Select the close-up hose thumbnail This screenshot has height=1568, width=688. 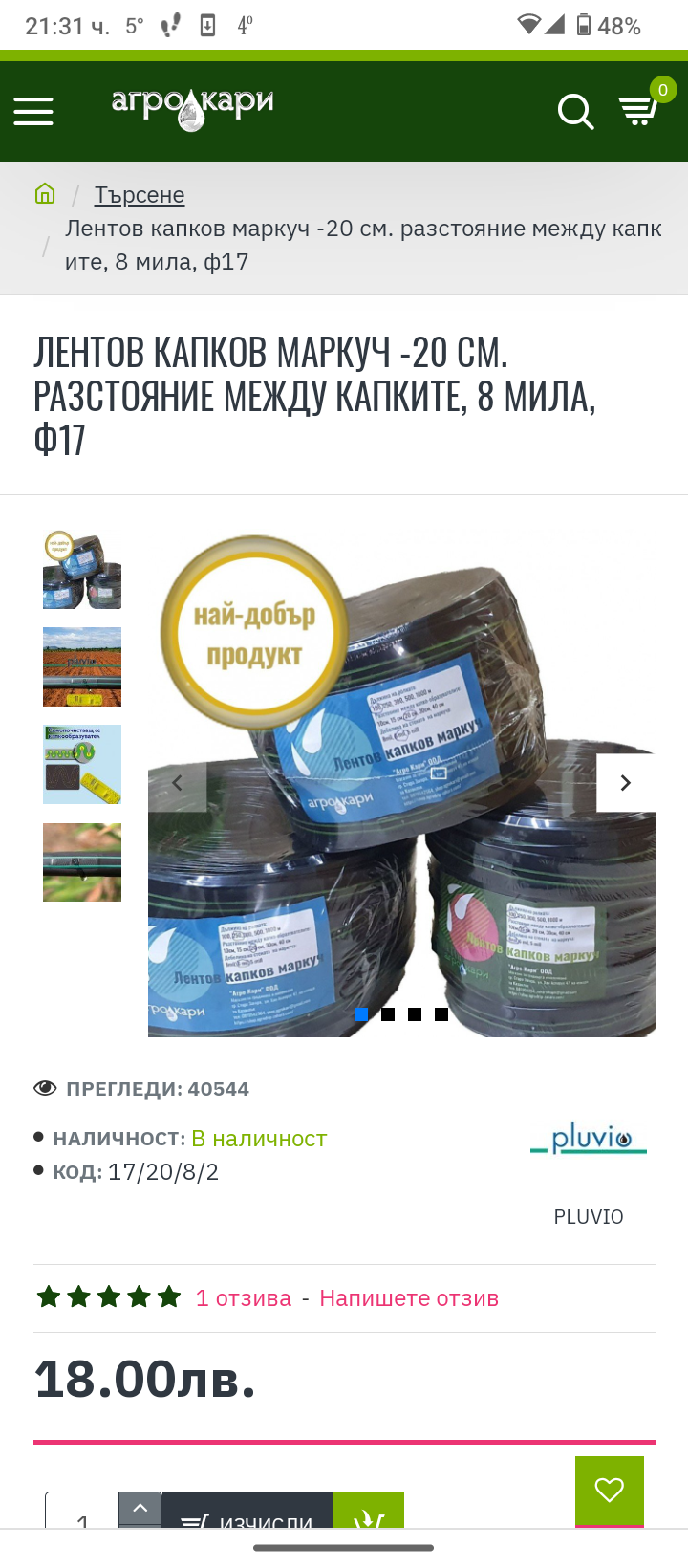point(82,862)
